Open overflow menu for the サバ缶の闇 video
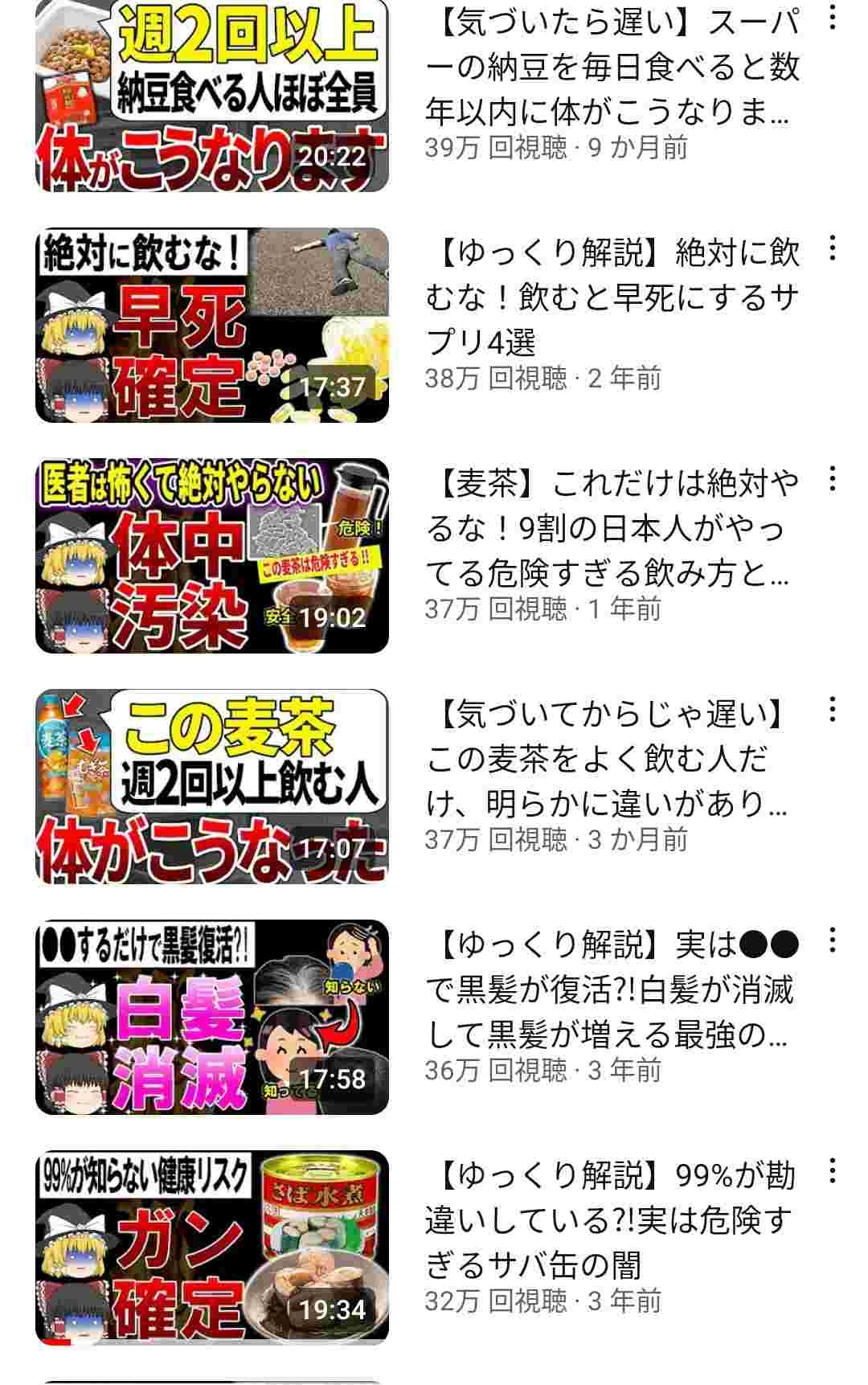 point(833,1171)
